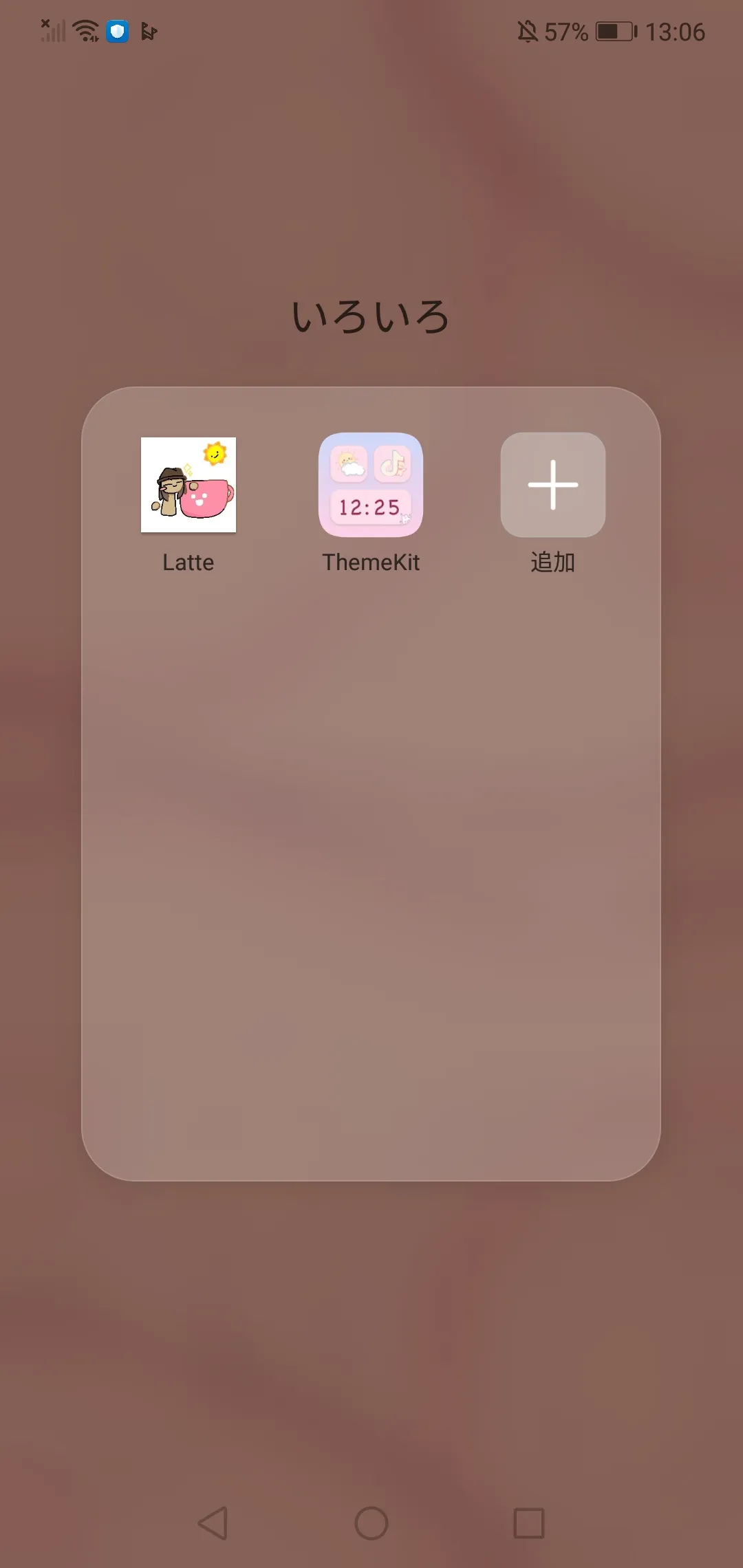Open the recent apps view
The image size is (743, 1568).
529,1523
